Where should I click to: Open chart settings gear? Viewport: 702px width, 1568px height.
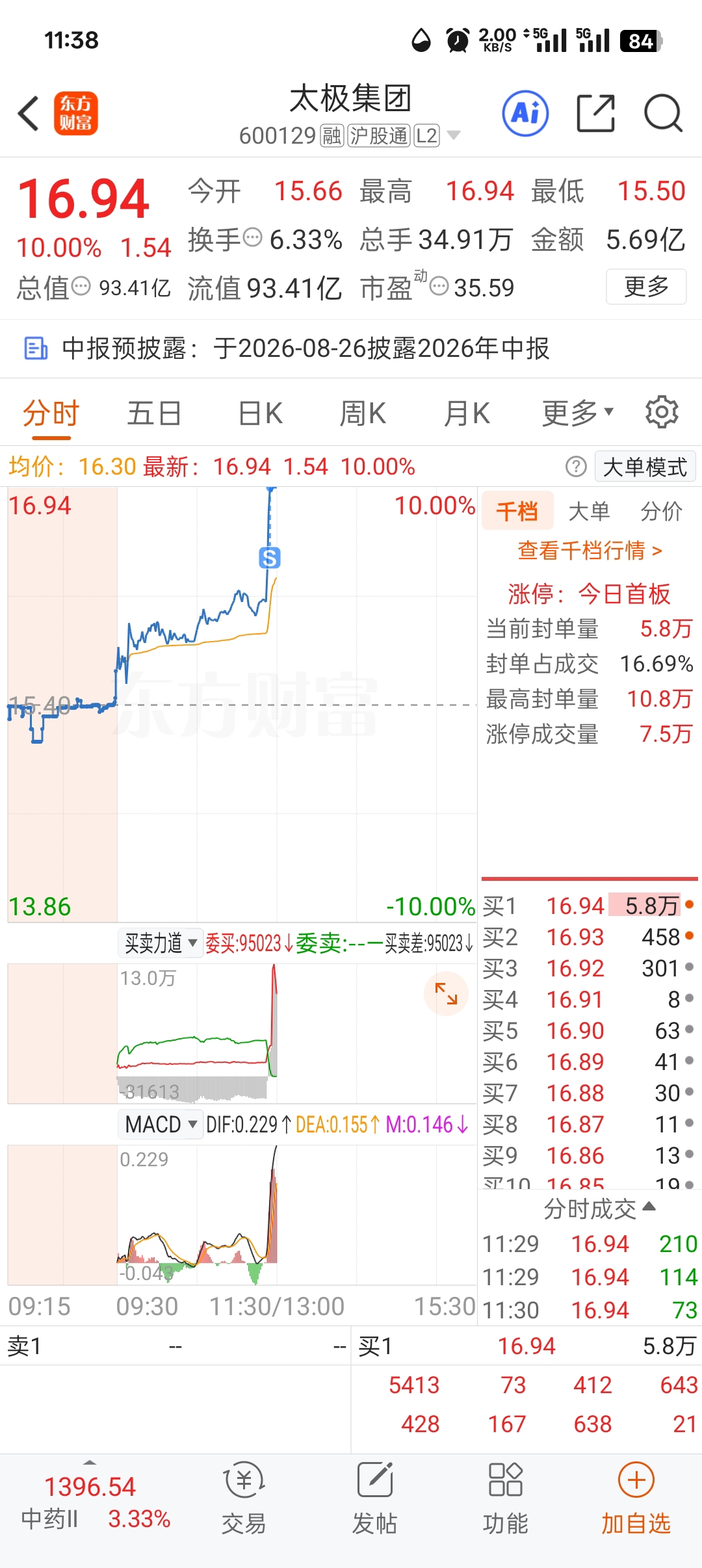pyautogui.click(x=662, y=412)
